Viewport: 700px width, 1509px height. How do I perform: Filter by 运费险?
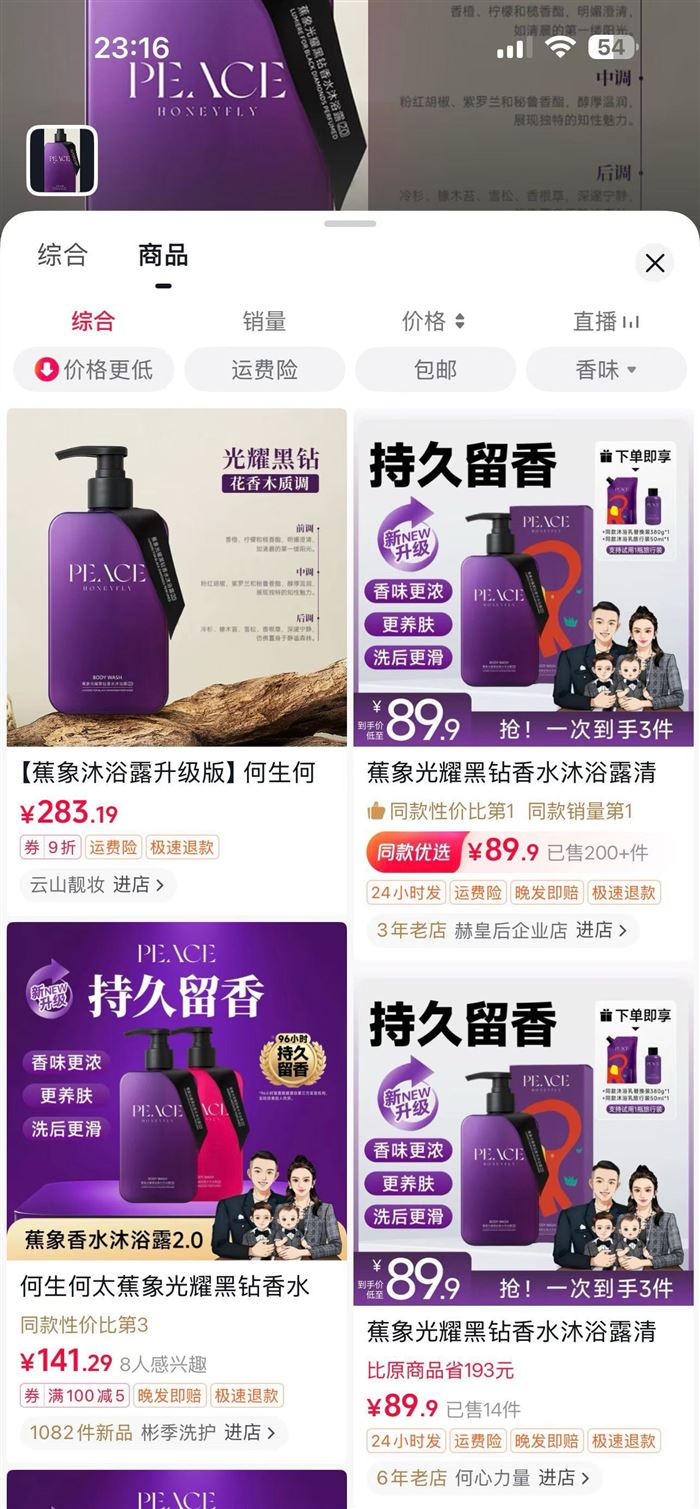[x=264, y=370]
